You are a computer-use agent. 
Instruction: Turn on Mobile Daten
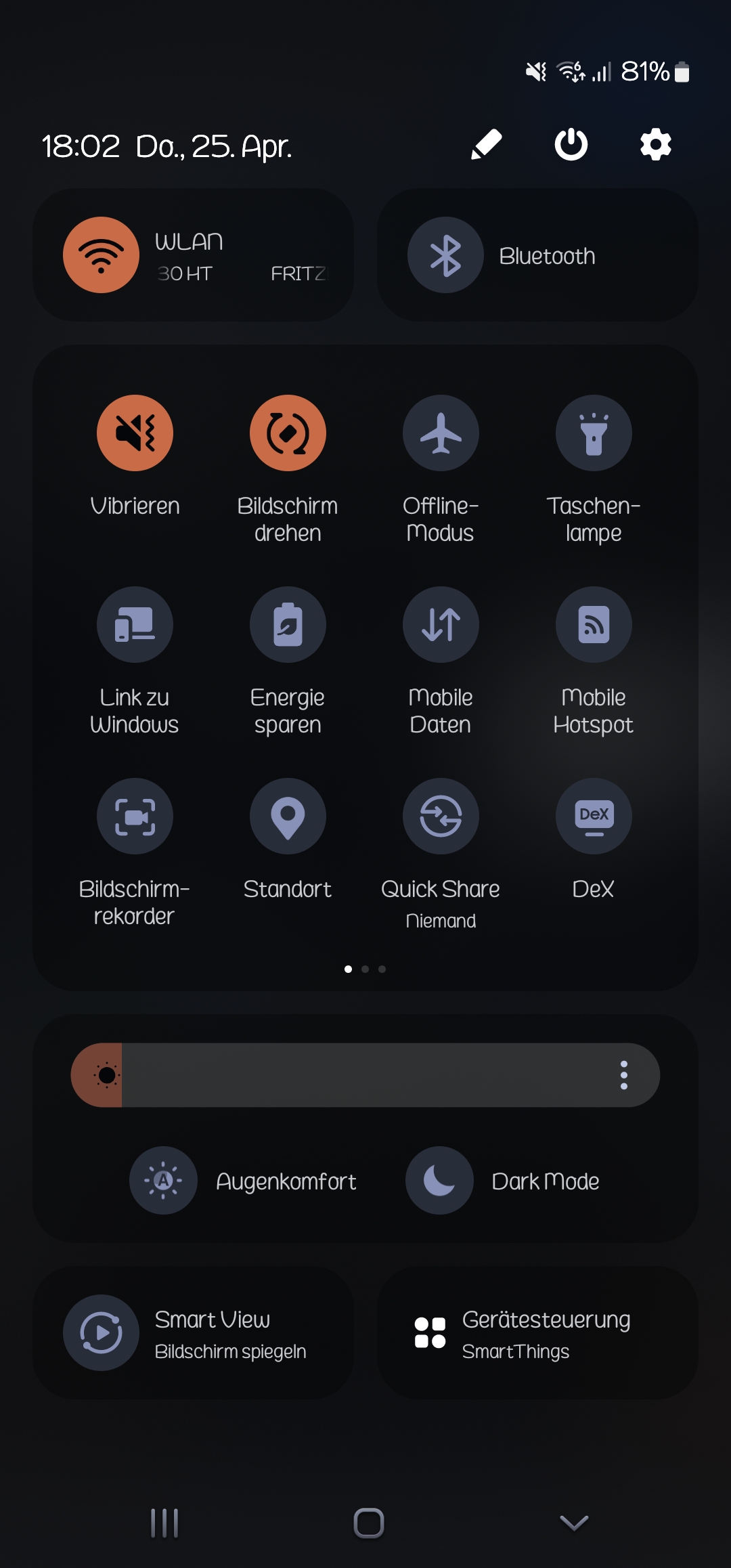pyautogui.click(x=441, y=625)
